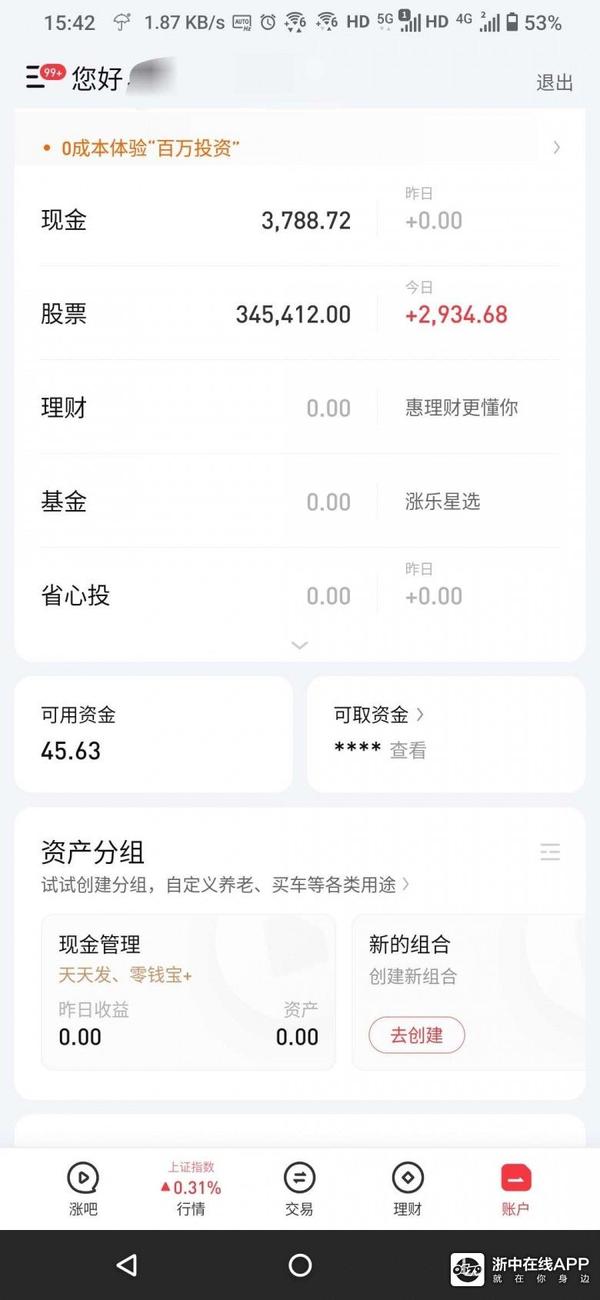Open the 0成本体验"百万投资" banner
This screenshot has width=600, height=1300.
click(300, 148)
